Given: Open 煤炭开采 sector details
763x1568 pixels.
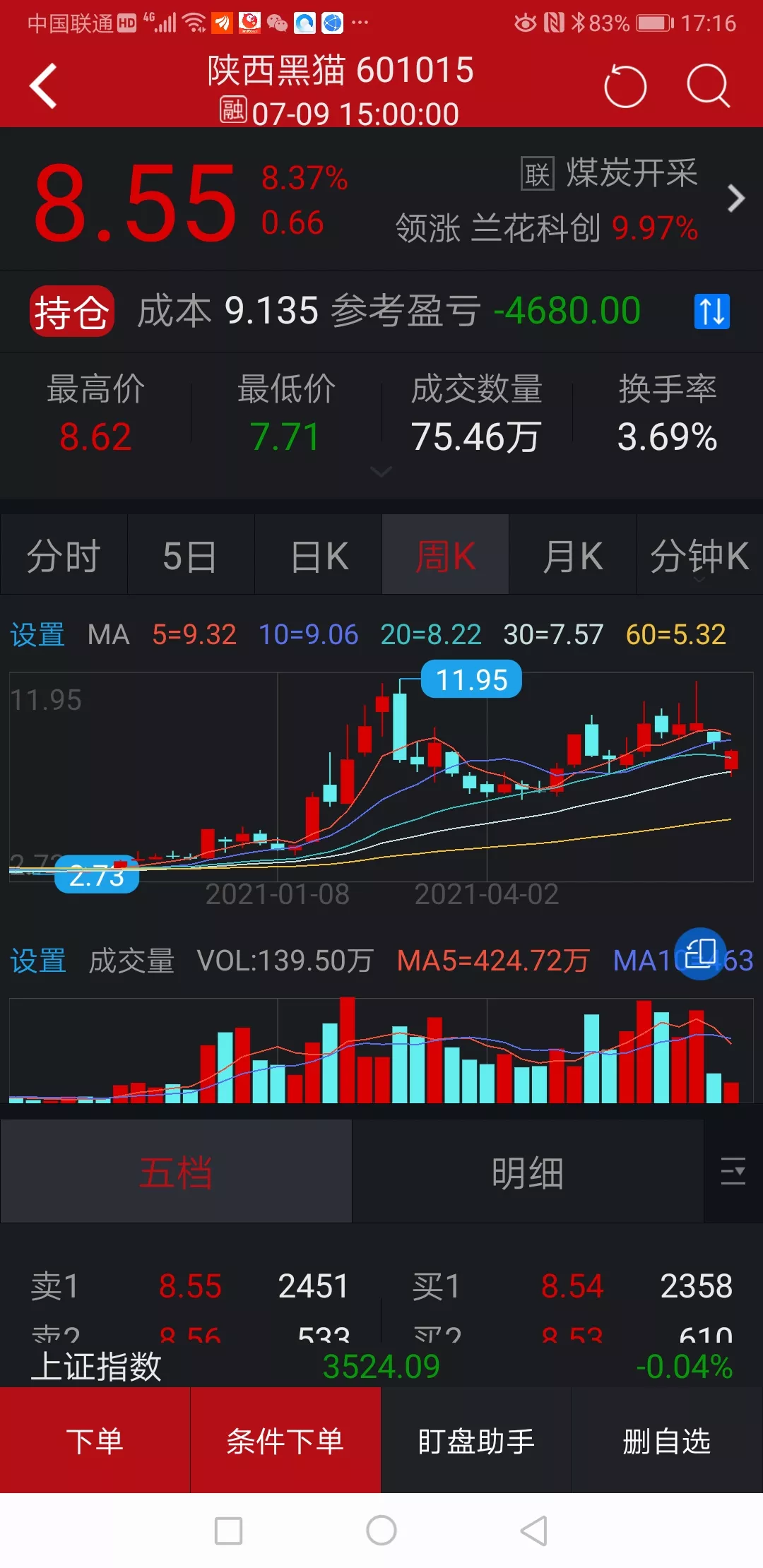Looking at the screenshot, I should point(631,174).
